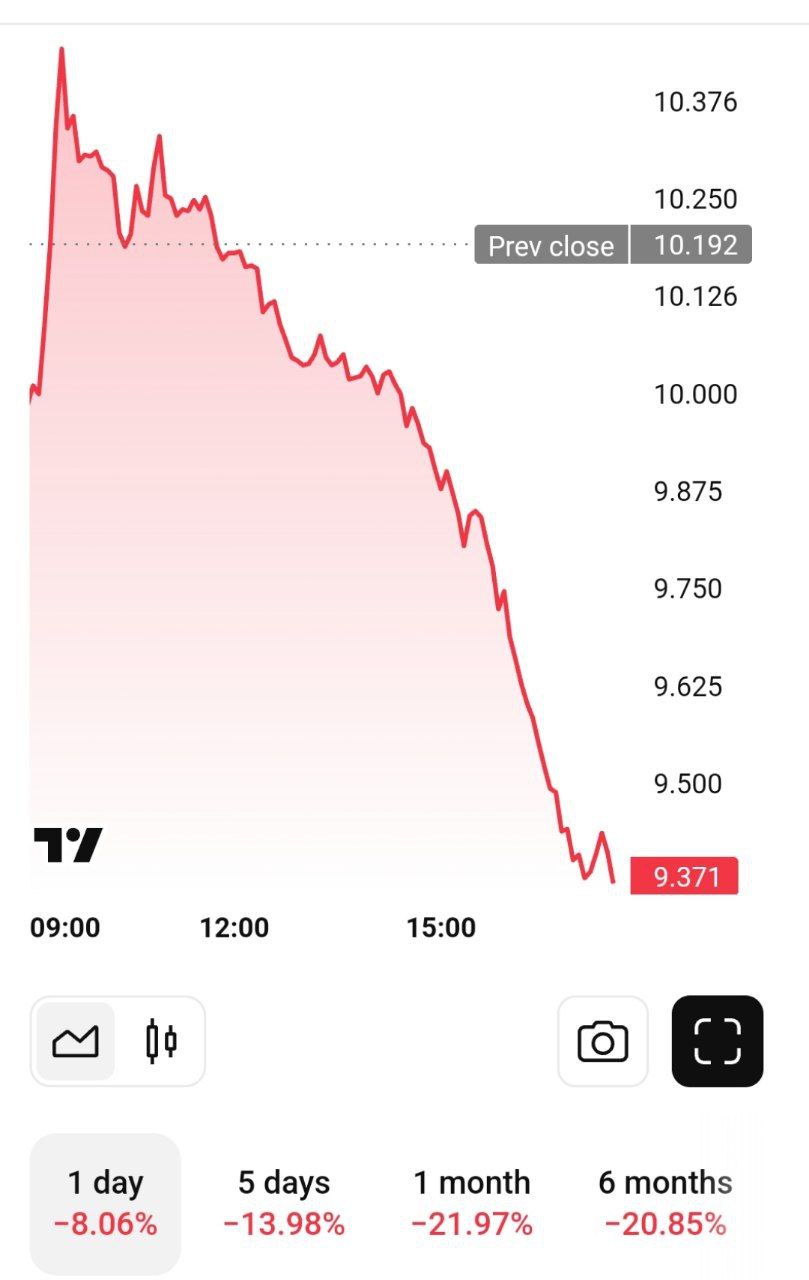
Task: Select the 5 days range
Action: click(x=284, y=1202)
